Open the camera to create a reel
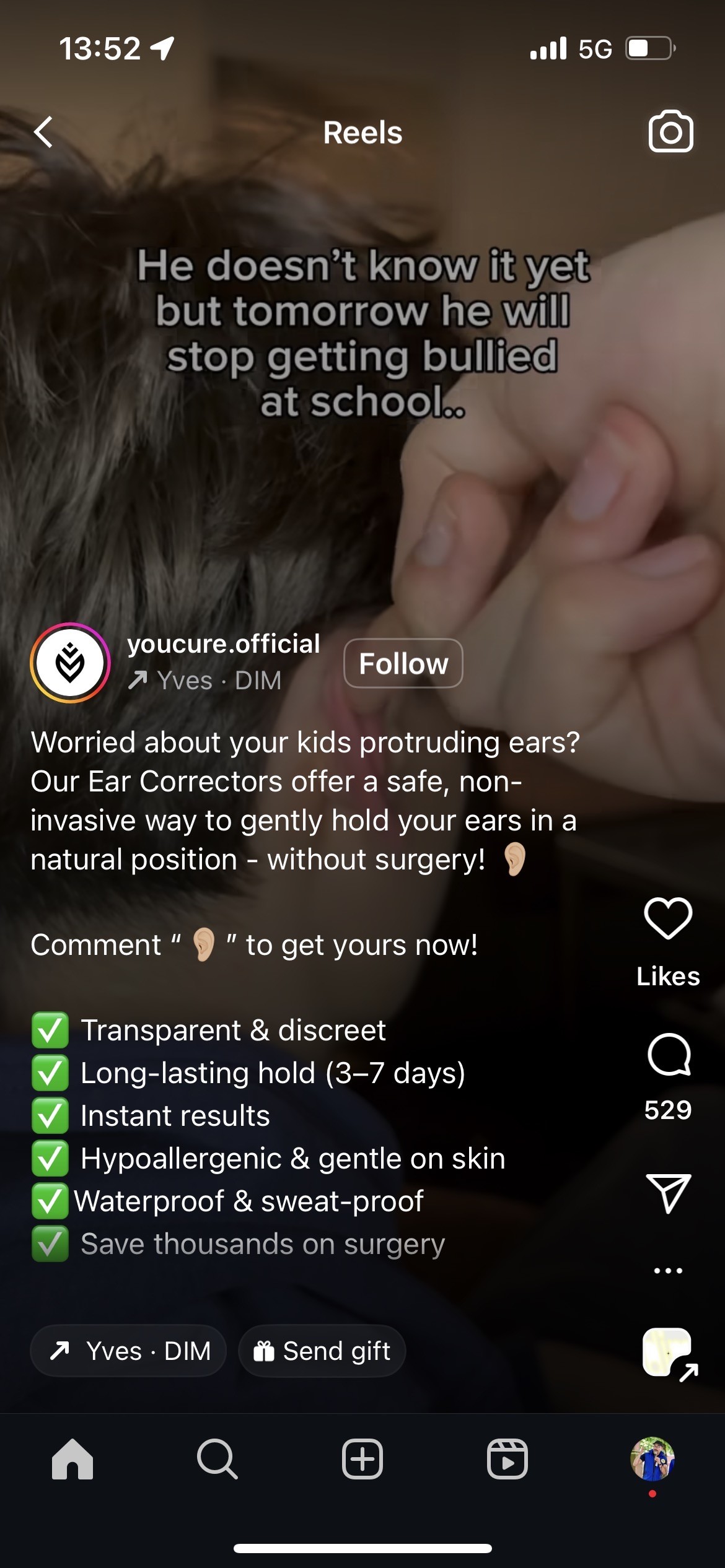The image size is (725, 1568). click(670, 131)
